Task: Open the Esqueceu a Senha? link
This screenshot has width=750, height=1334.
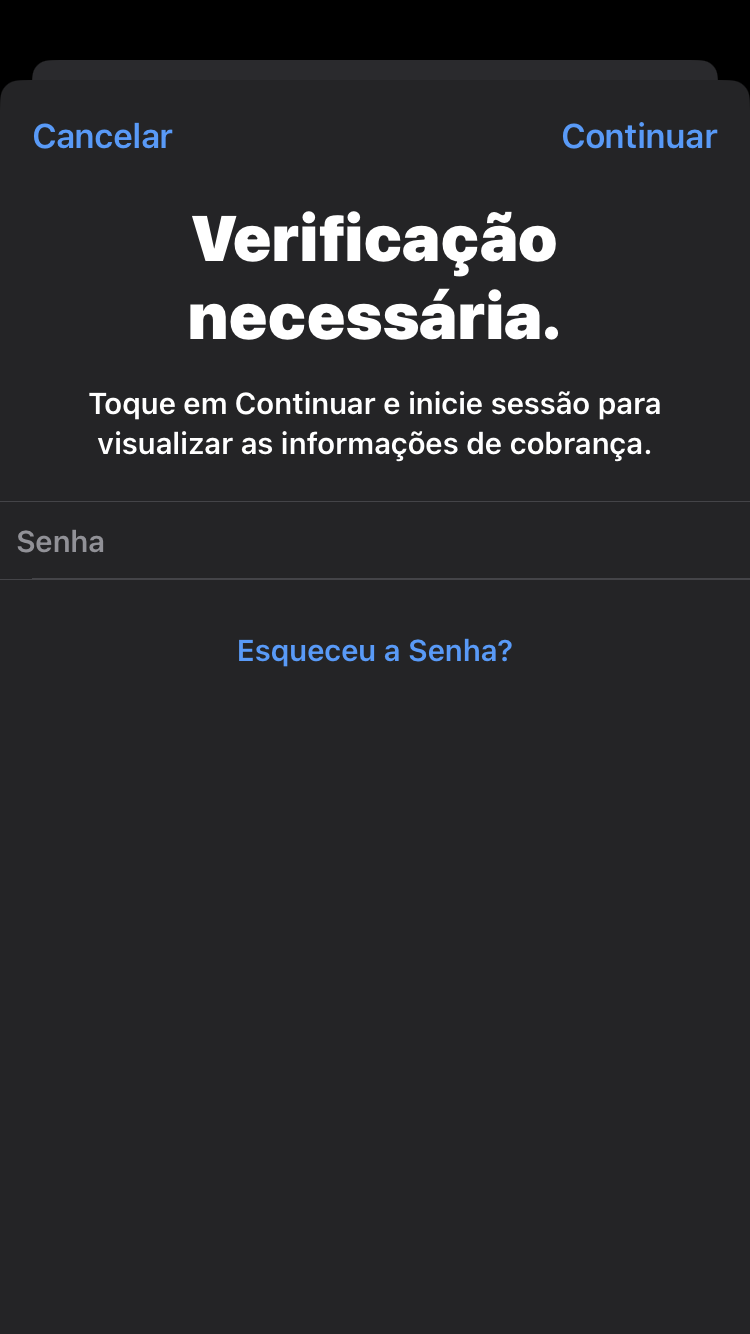Action: (x=374, y=651)
